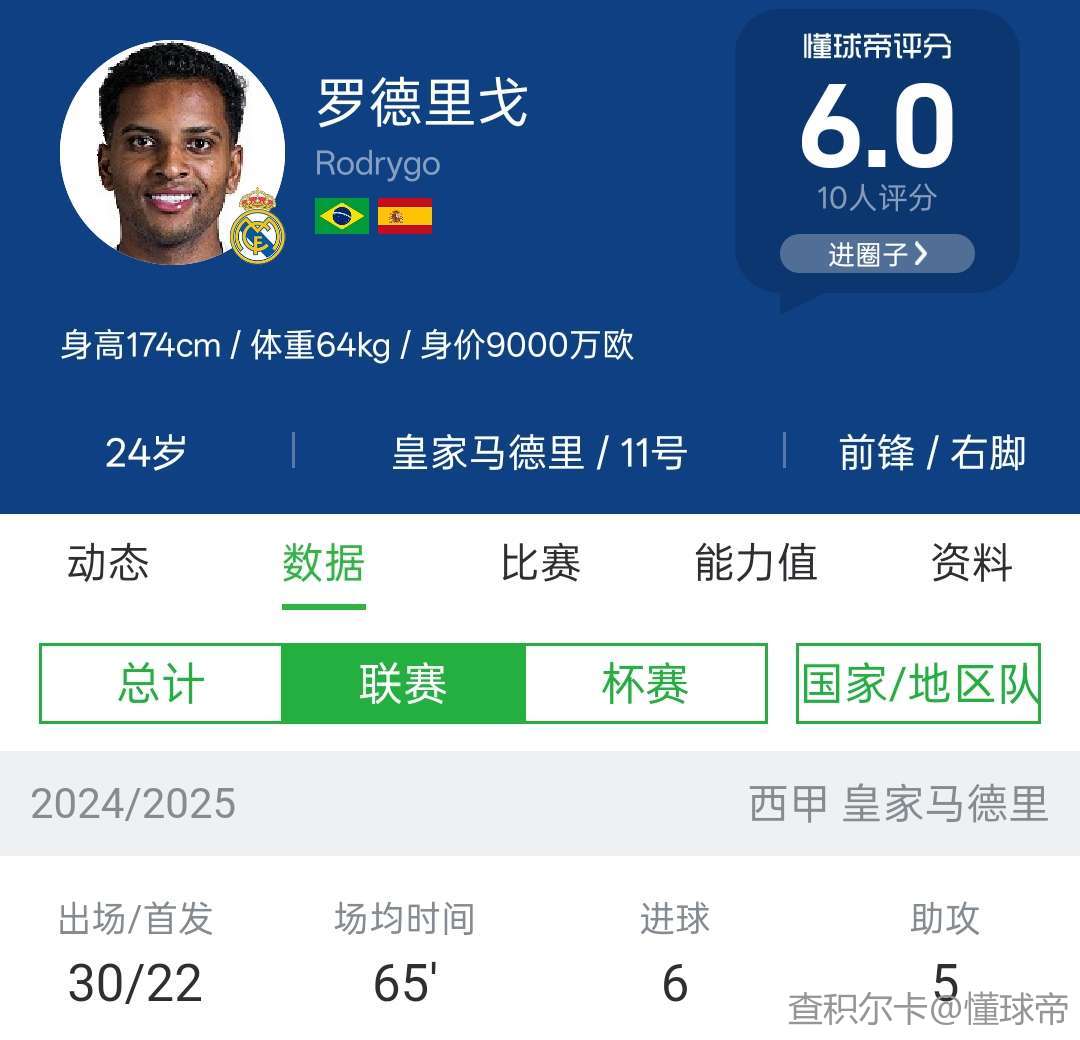Viewport: 1080px width, 1040px height.
Task: Open the 比赛 tab
Action: tap(540, 563)
